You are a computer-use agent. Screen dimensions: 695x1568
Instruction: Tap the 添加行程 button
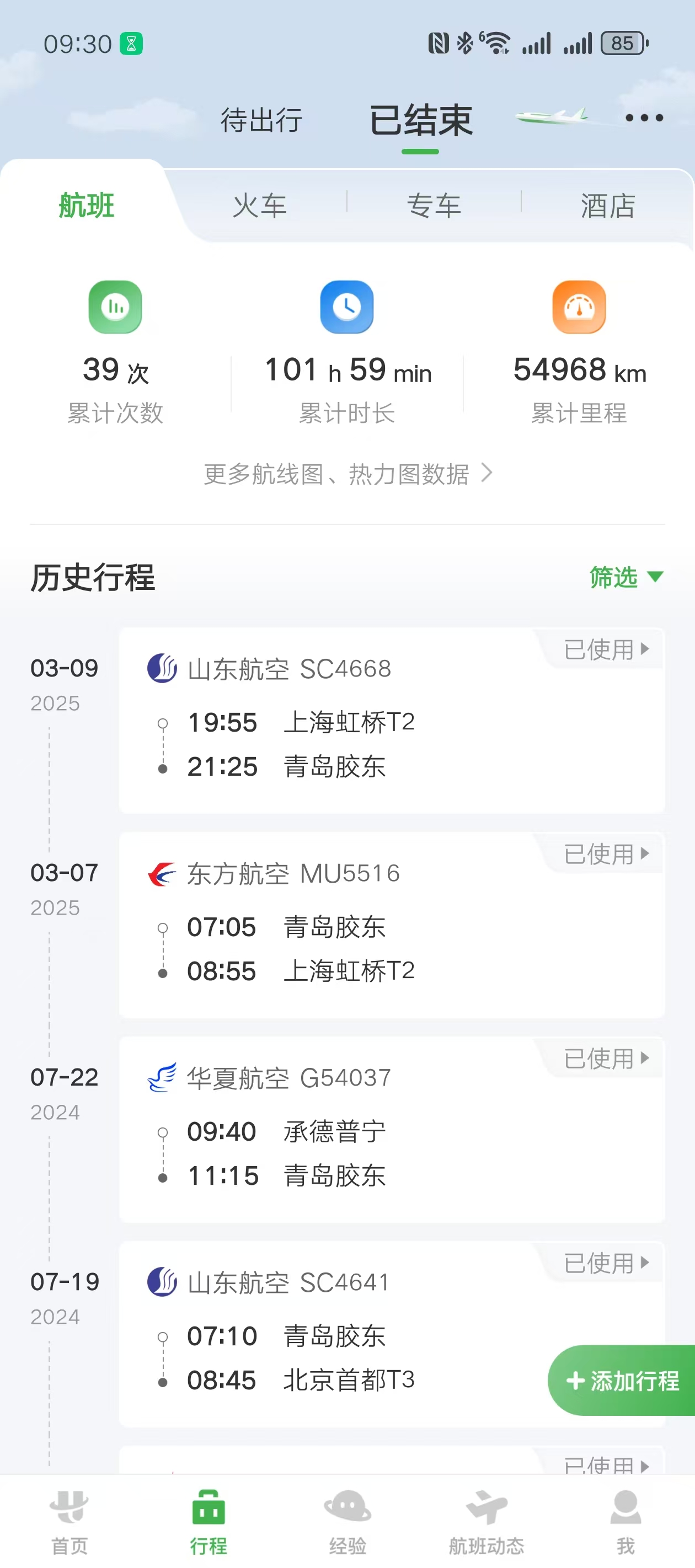tap(622, 1381)
